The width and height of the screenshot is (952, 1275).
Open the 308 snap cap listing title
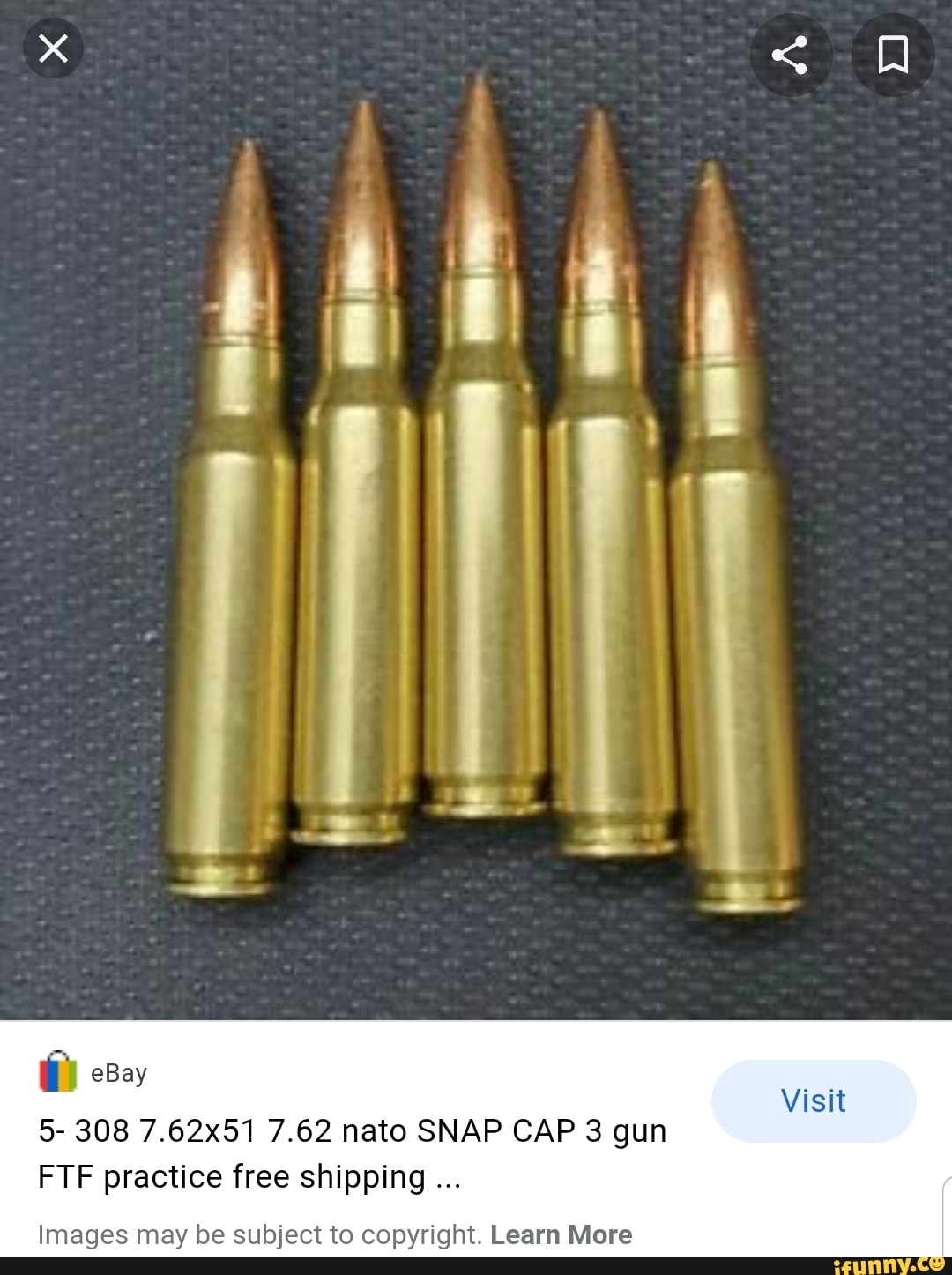point(352,1152)
